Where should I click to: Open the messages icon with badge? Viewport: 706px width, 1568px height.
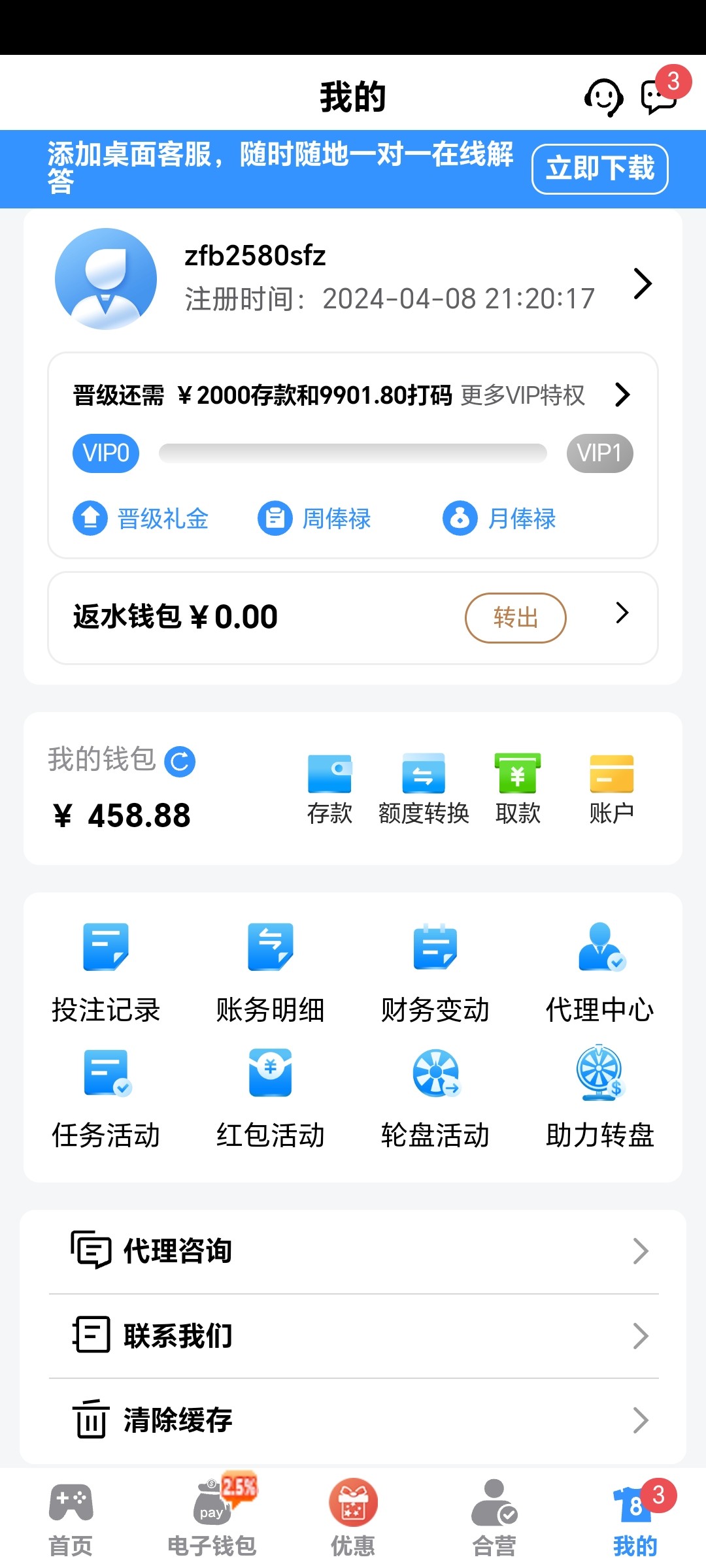point(658,98)
